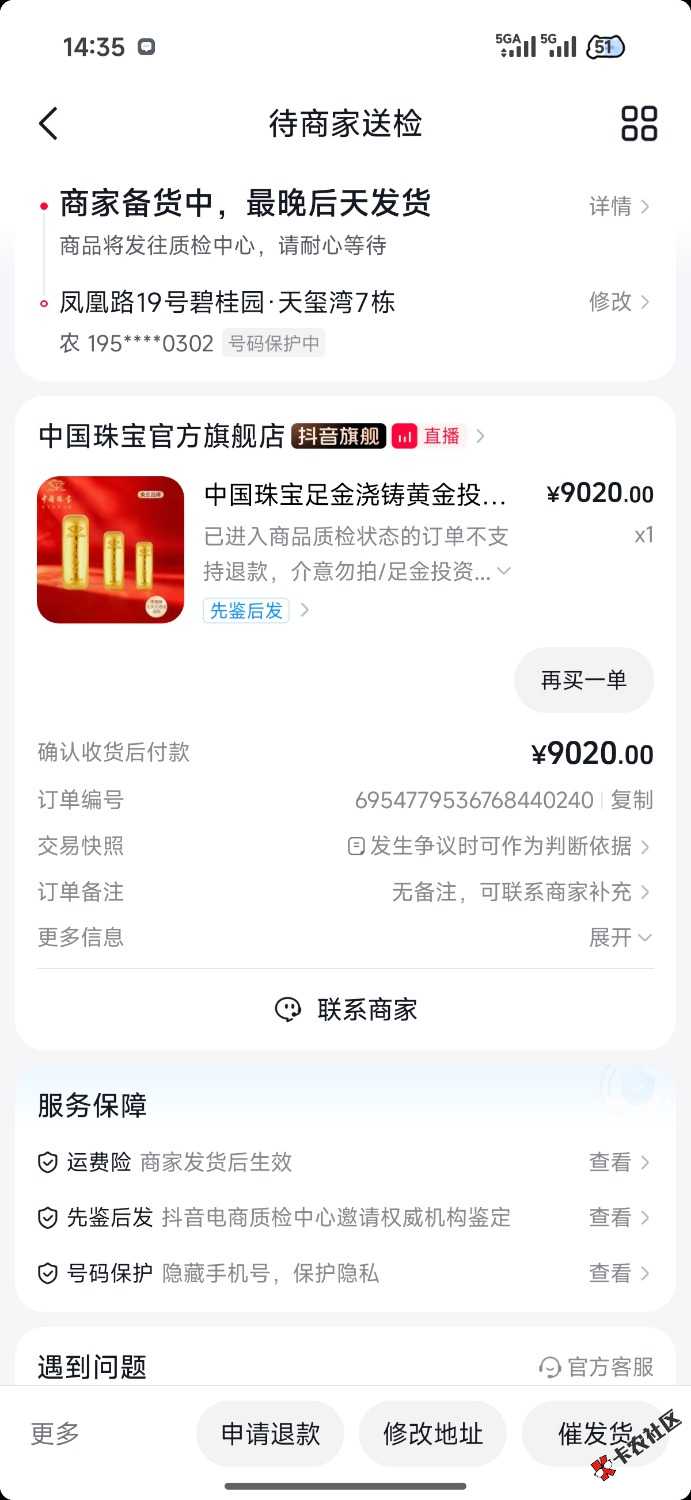Screen dimensions: 691x1500
Task: Go back using the top-left arrow
Action: coord(48,124)
